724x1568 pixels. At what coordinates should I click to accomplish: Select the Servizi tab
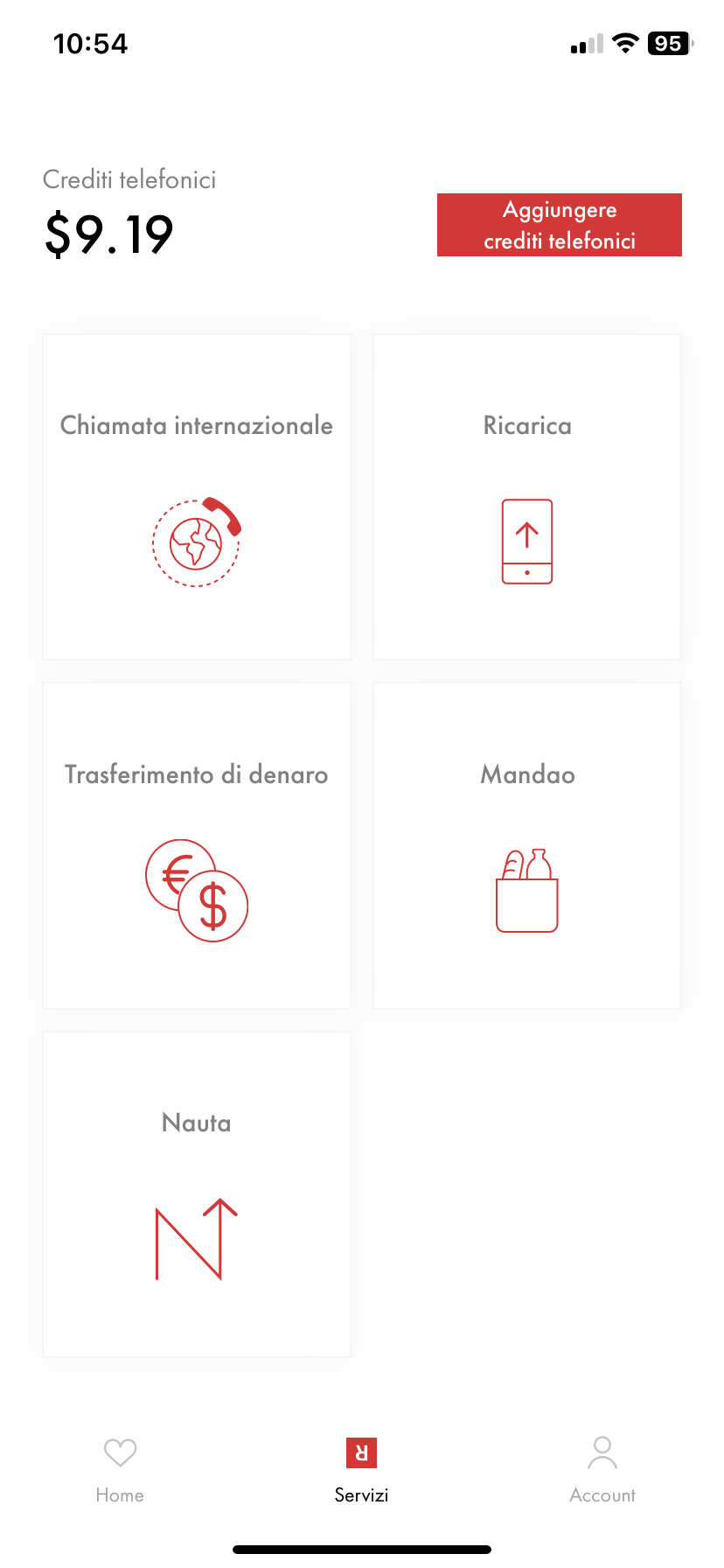[361, 1467]
